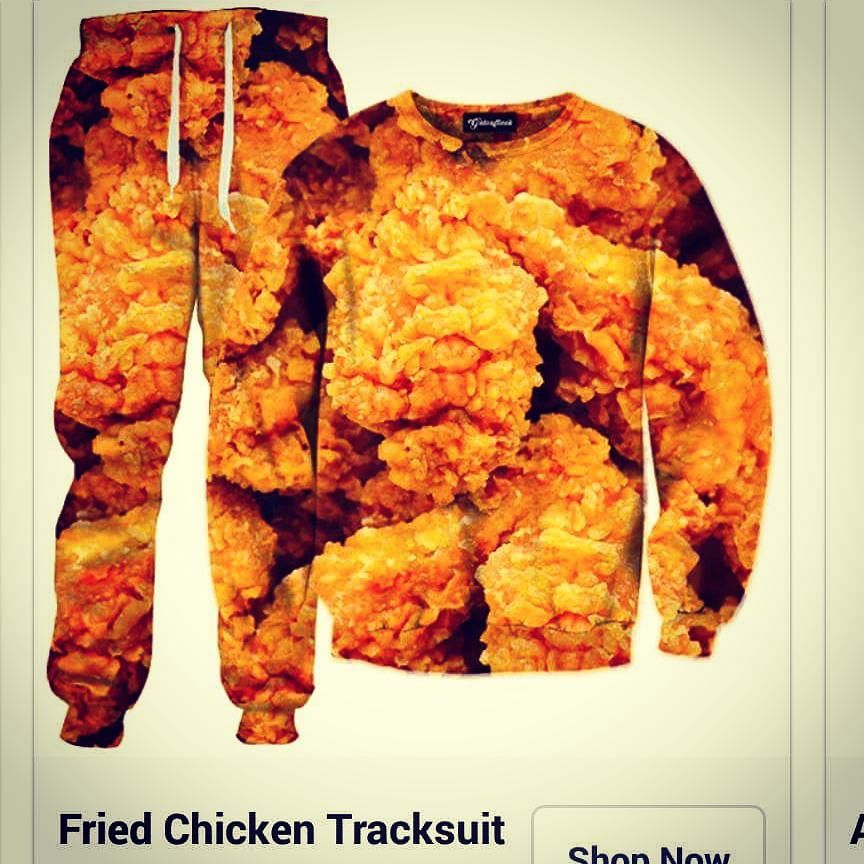Image resolution: width=864 pixels, height=864 pixels.
Task: Open the Fried Chicken Tracksuit product card
Action: (412, 432)
